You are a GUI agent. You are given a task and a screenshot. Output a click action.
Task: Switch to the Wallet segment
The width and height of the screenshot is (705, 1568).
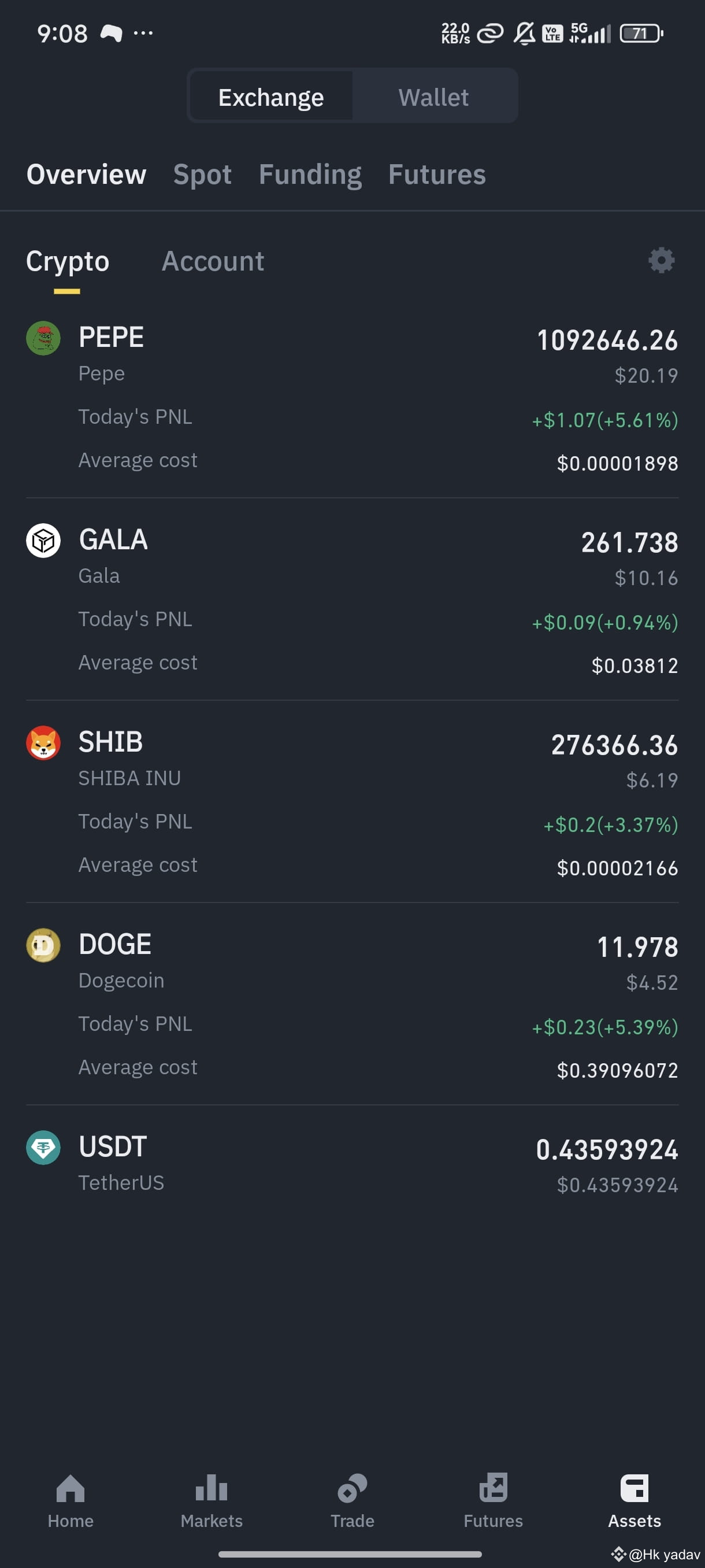point(434,97)
